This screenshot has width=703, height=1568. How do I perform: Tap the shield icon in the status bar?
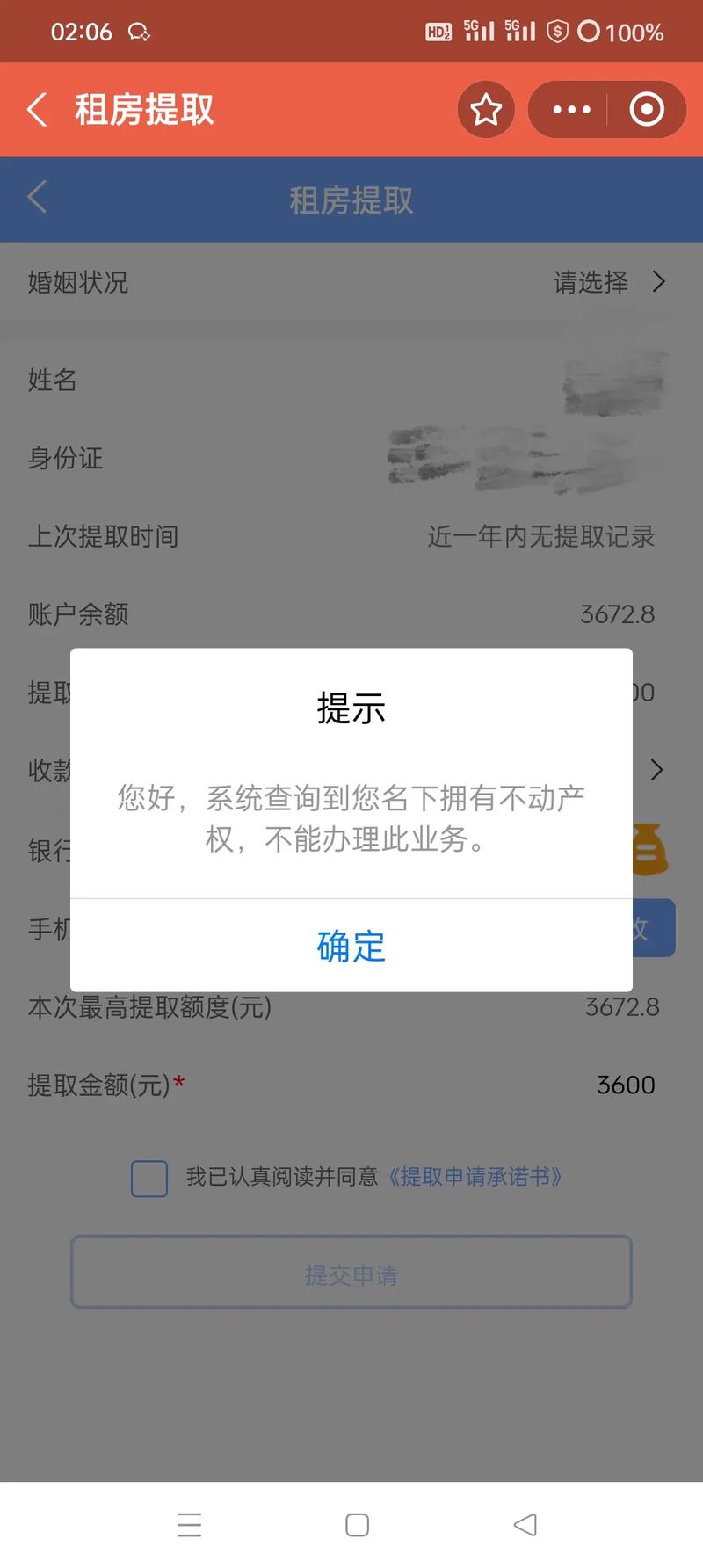[x=557, y=32]
